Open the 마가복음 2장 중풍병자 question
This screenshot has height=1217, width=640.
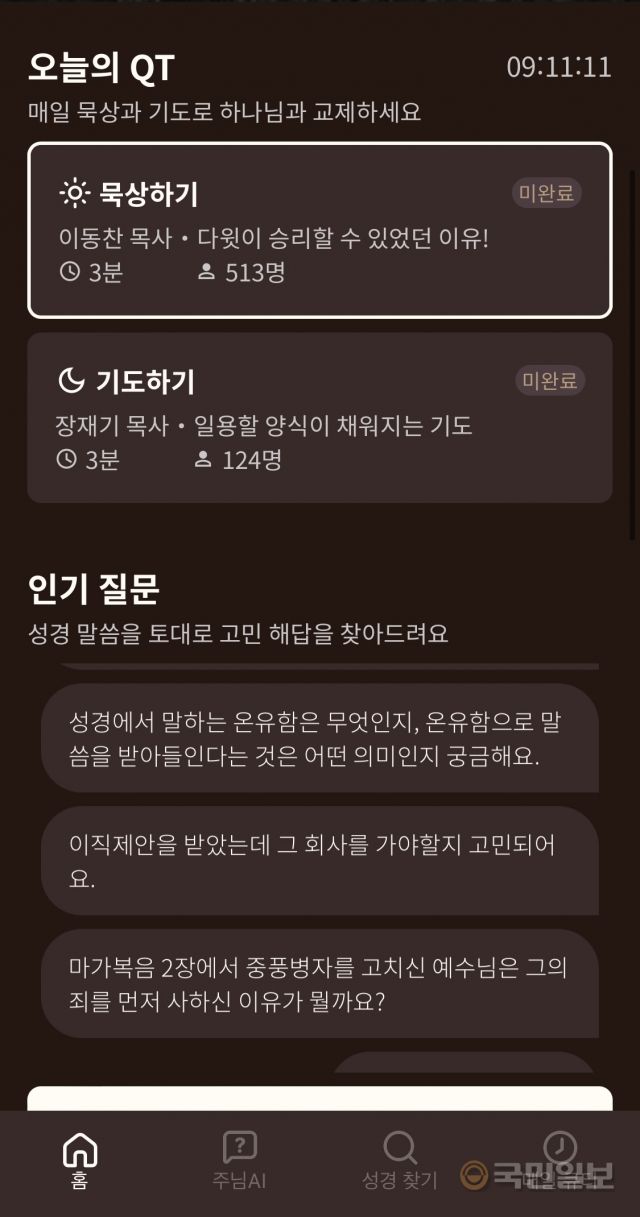[319, 984]
